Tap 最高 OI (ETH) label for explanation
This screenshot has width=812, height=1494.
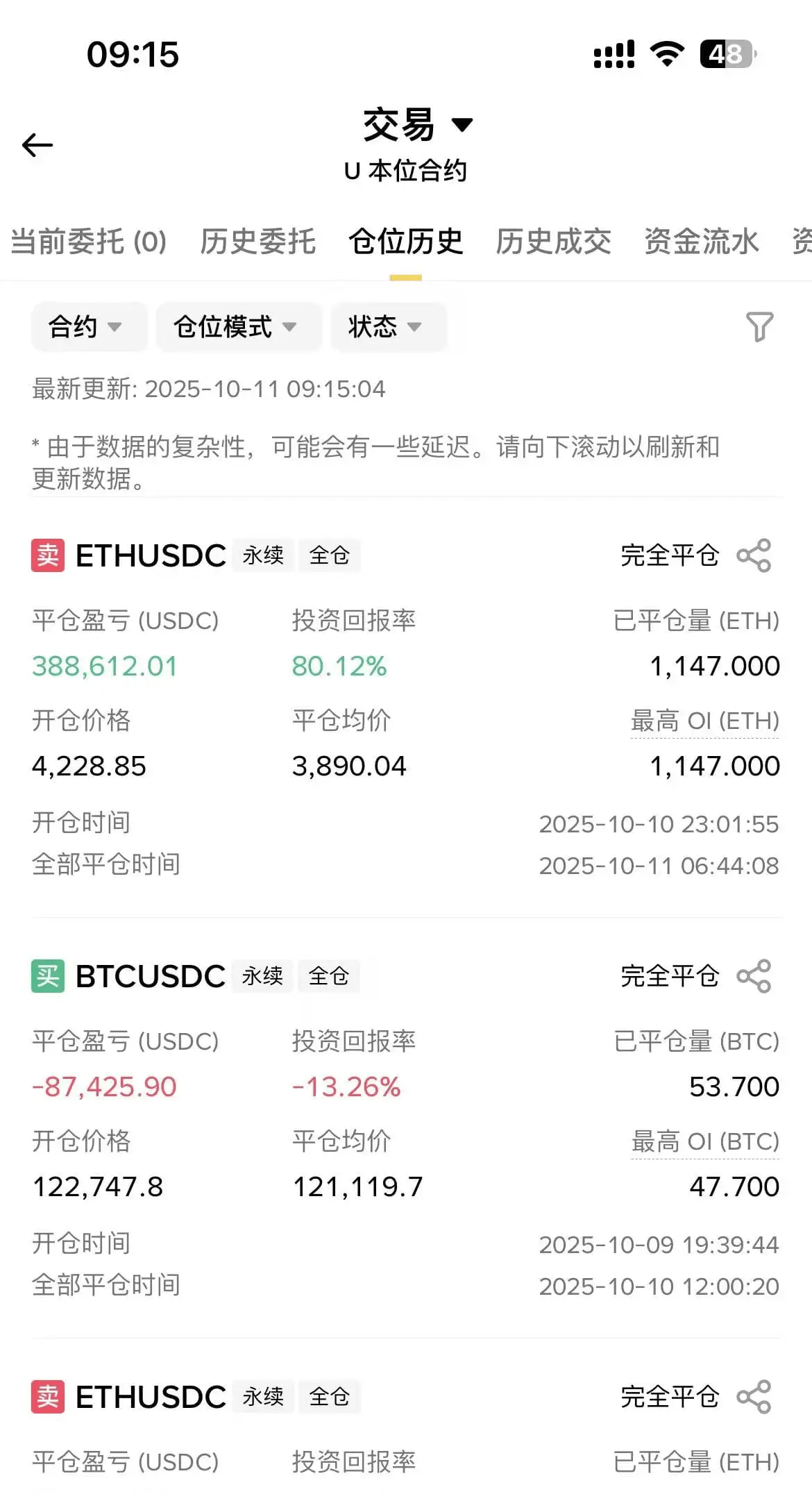click(x=704, y=721)
